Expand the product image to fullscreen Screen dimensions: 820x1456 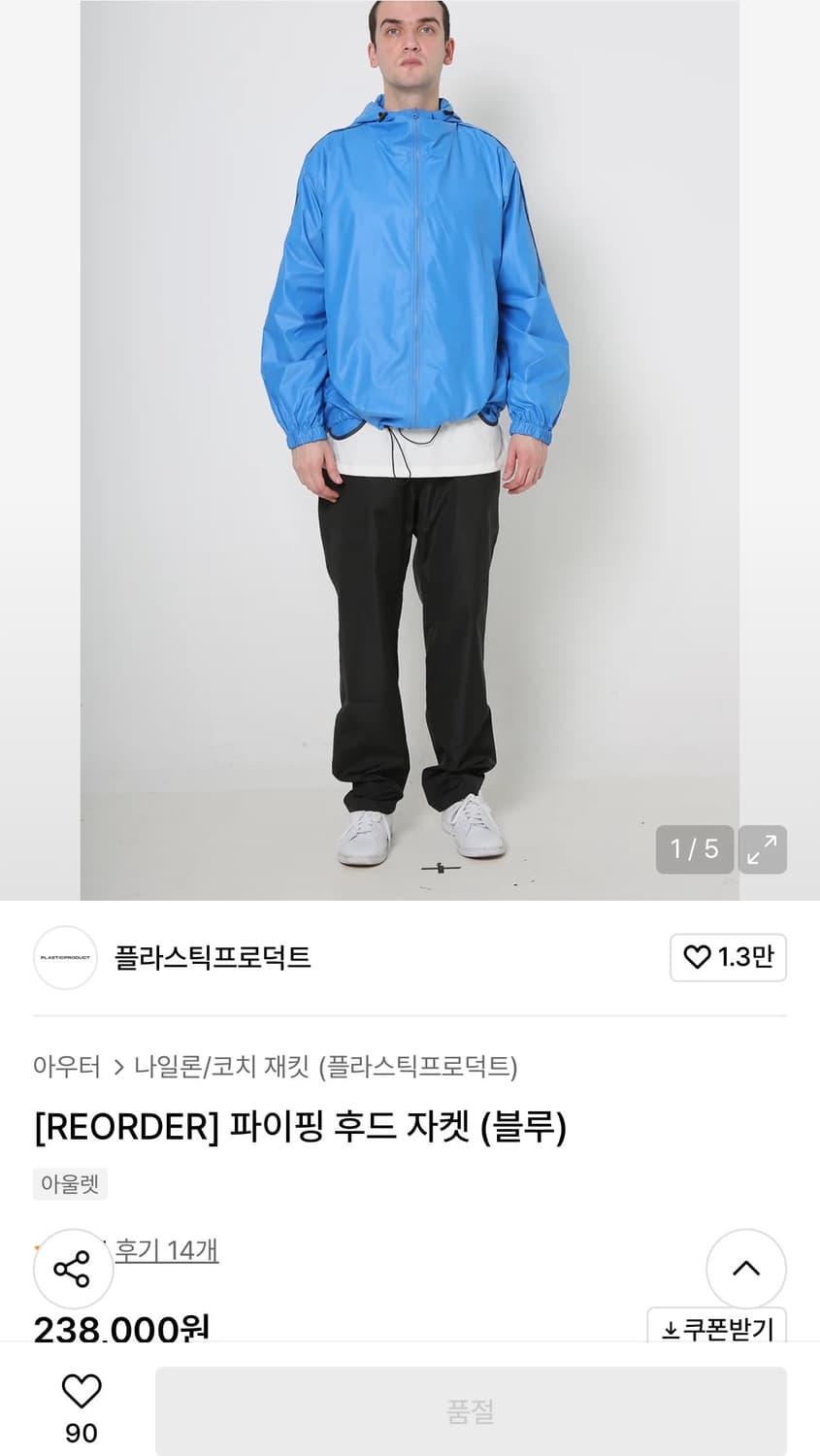[763, 848]
